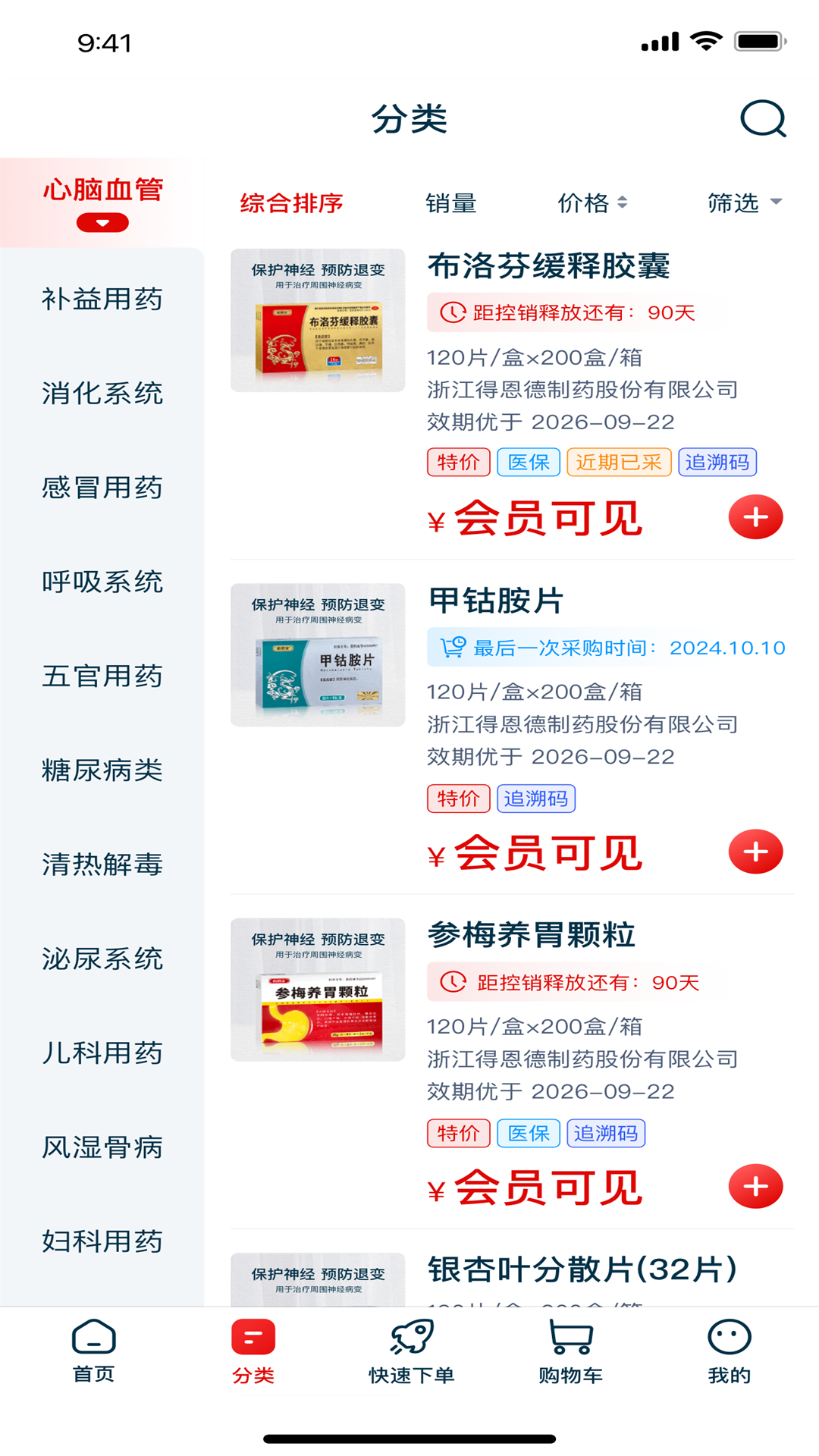Select the 儿科用药 category
Image resolution: width=819 pixels, height=1456 pixels.
[102, 1053]
